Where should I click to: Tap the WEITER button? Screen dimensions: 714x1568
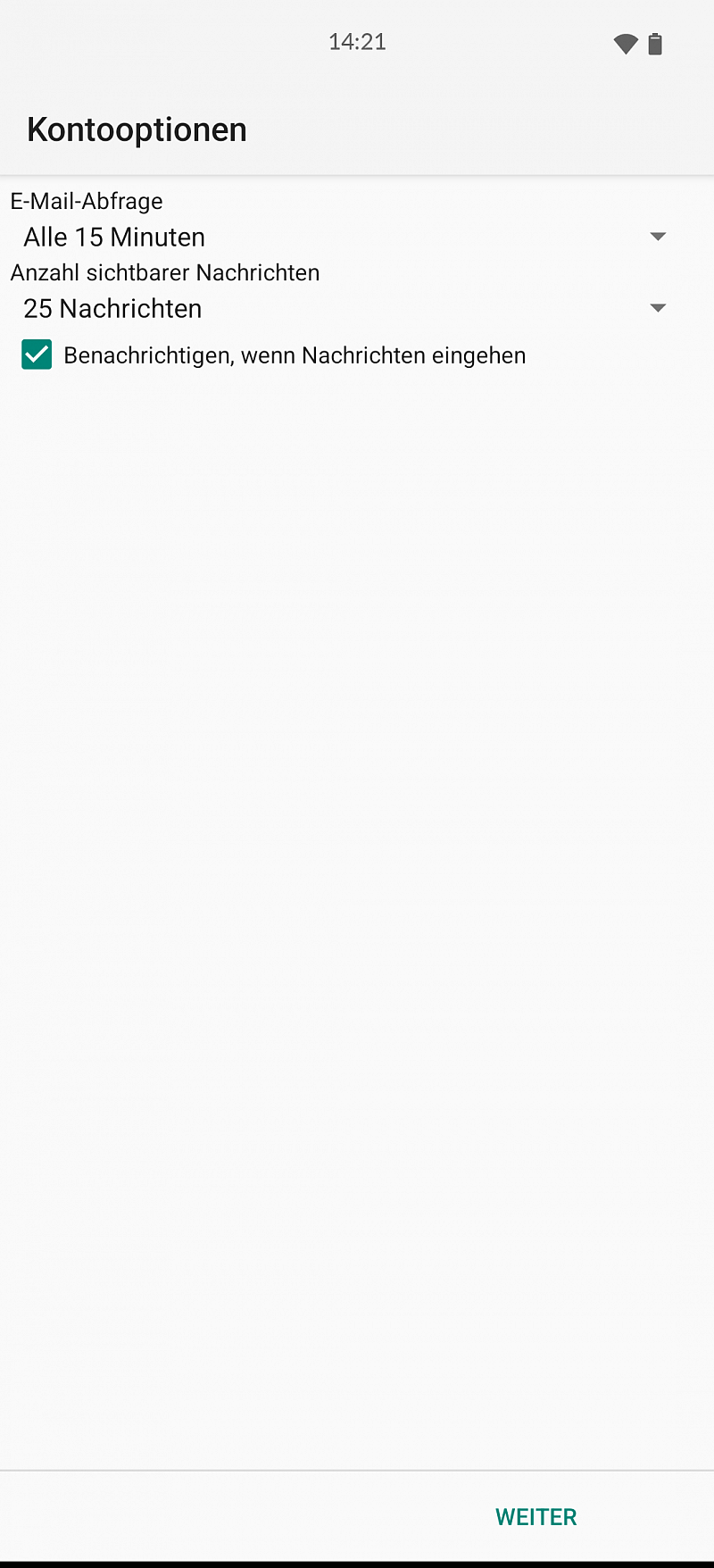click(536, 1517)
